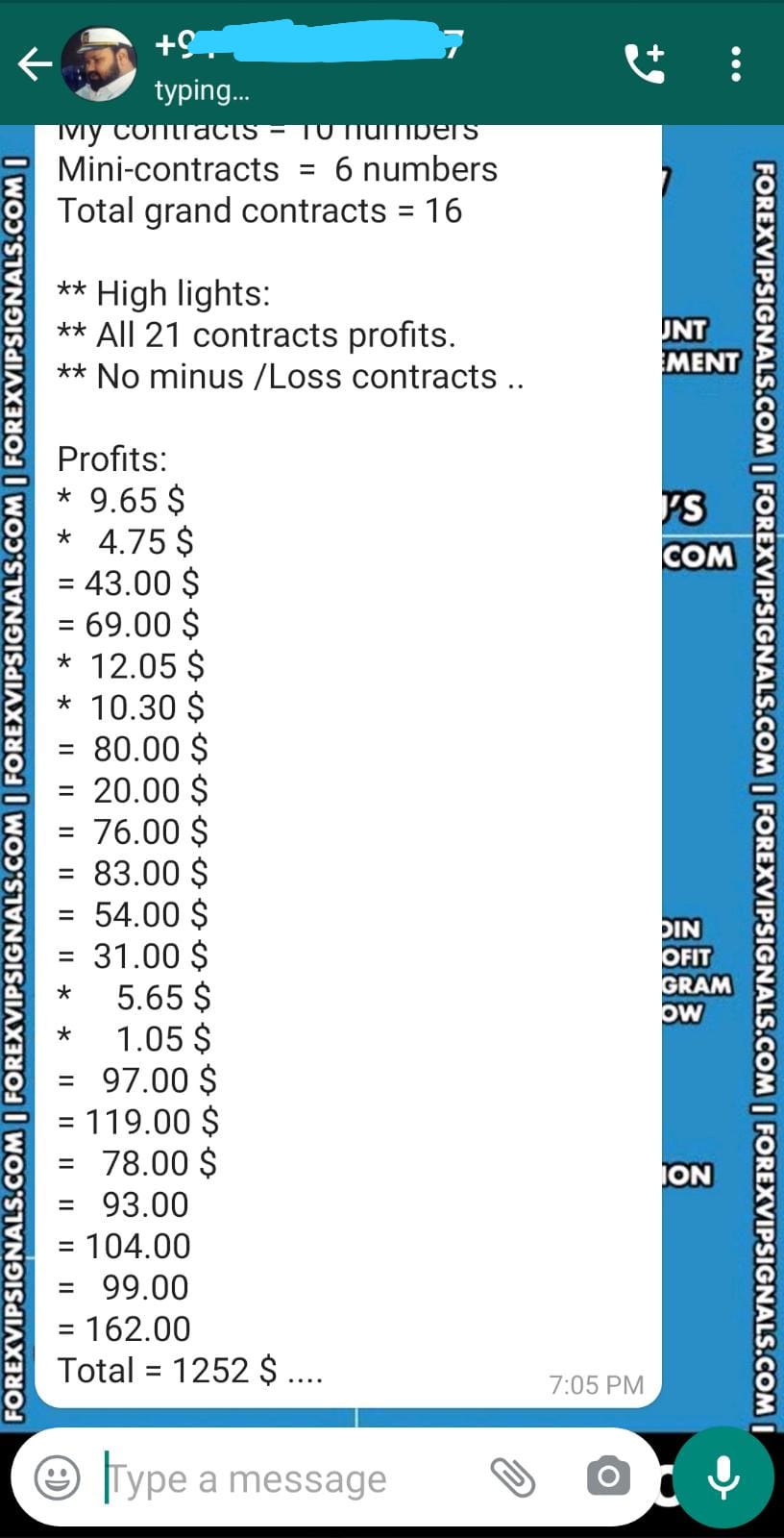
Task: Open the emoji picker
Action: click(x=58, y=1477)
